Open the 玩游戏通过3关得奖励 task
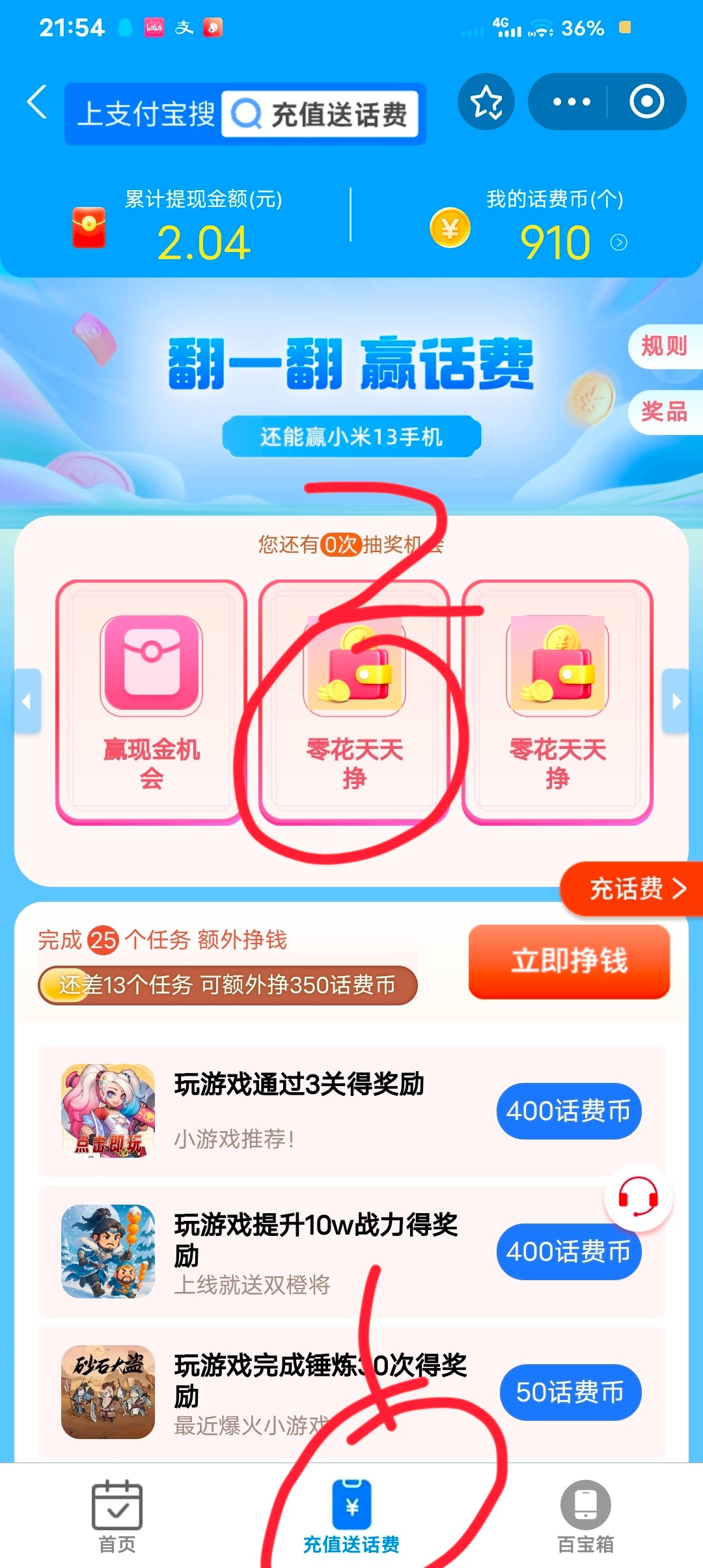Viewport: 703px width, 1568px height. [299, 1085]
